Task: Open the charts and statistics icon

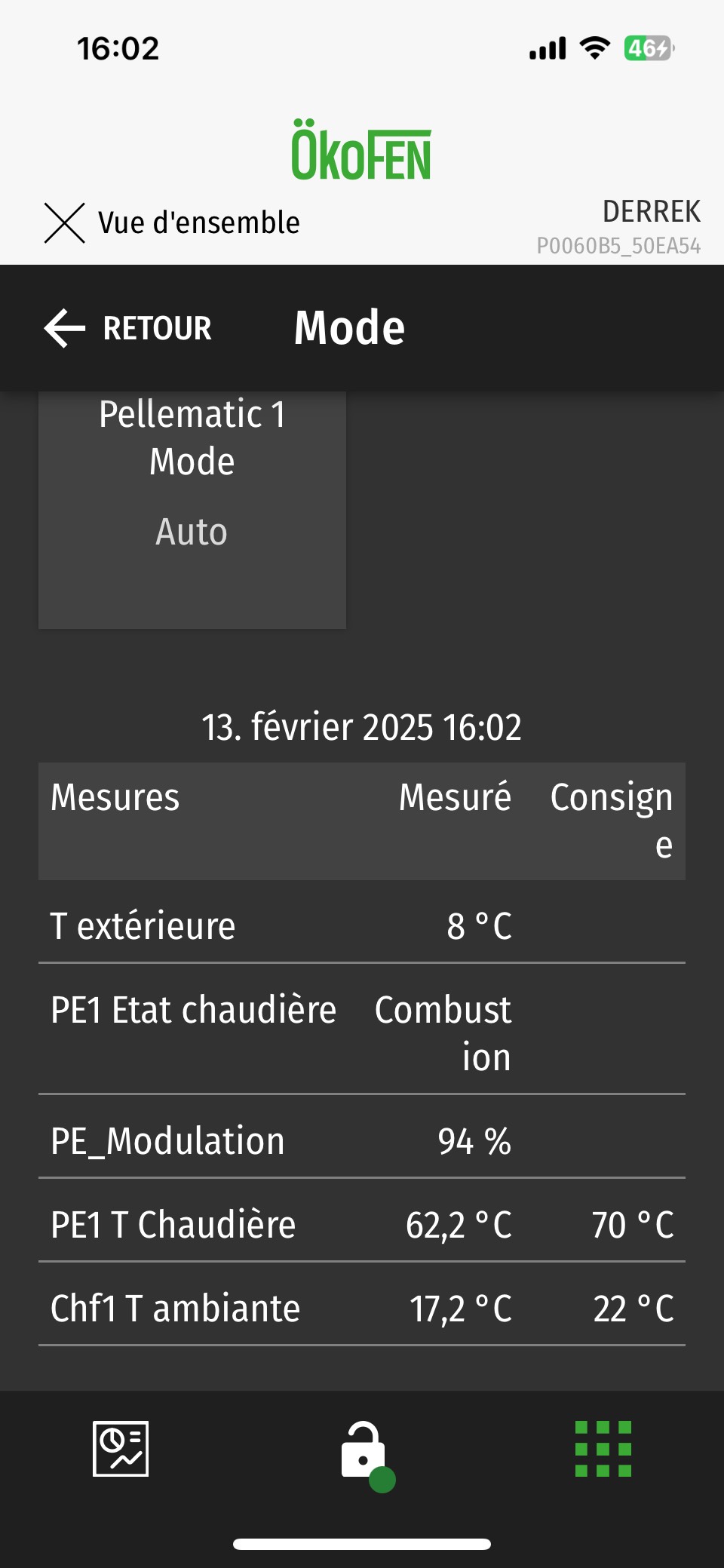Action: tap(121, 1449)
